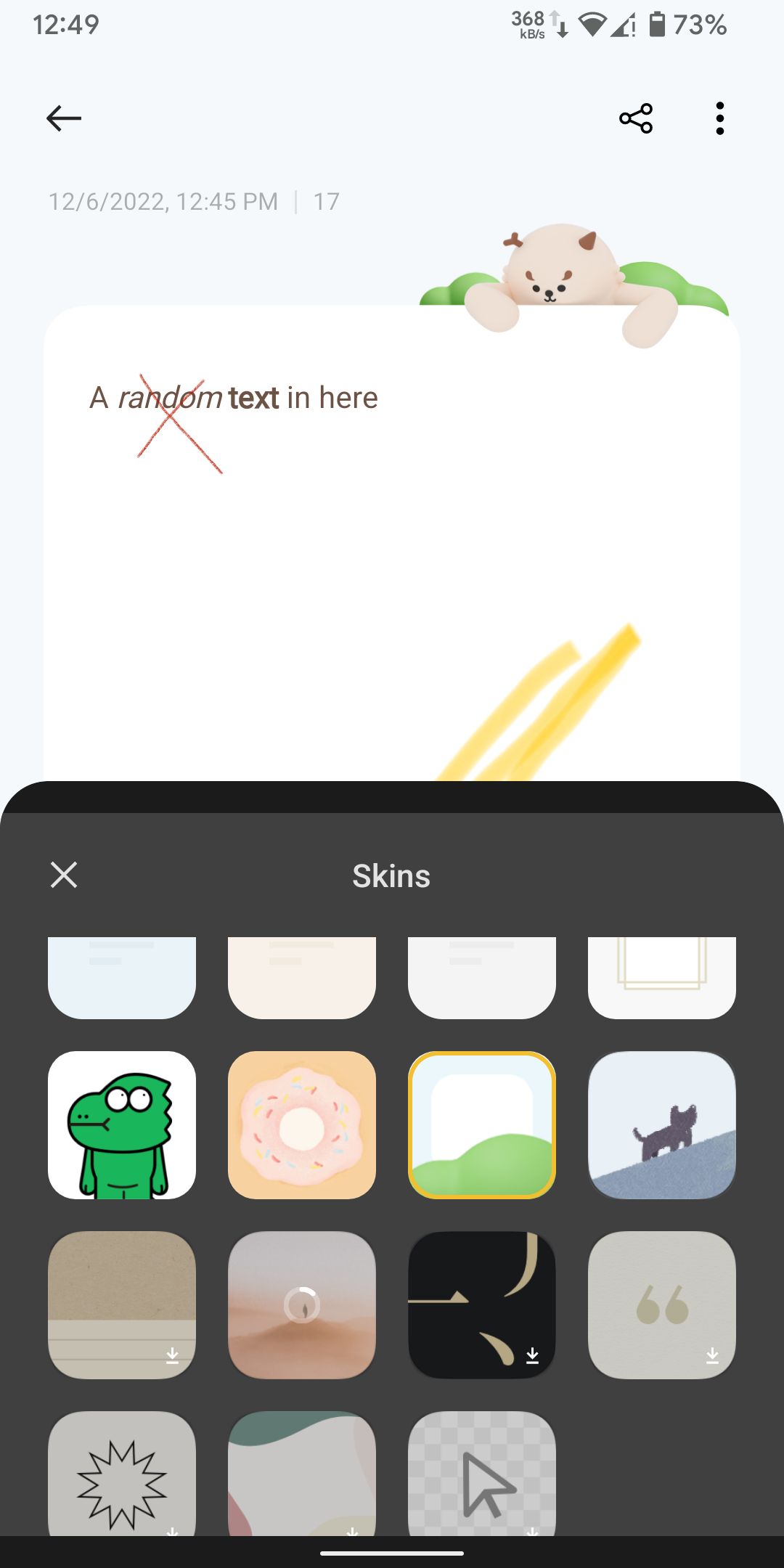Go back using the arrow icon
Image resolution: width=784 pixels, height=1568 pixels.
click(x=64, y=118)
